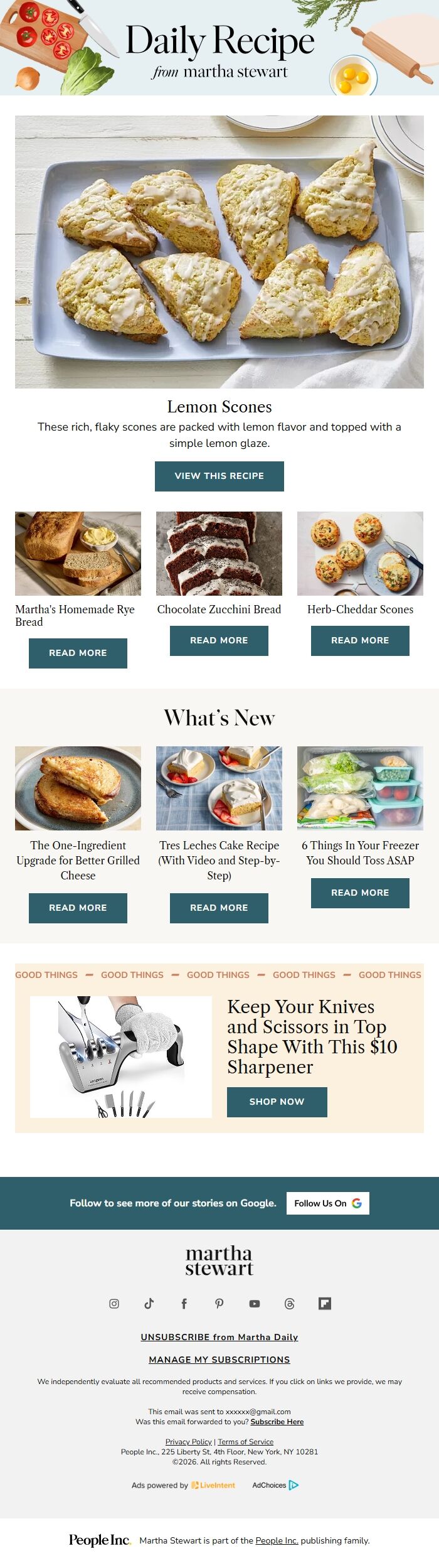
Task: Open Martha Stewart's Instagram page
Action: click(114, 1304)
